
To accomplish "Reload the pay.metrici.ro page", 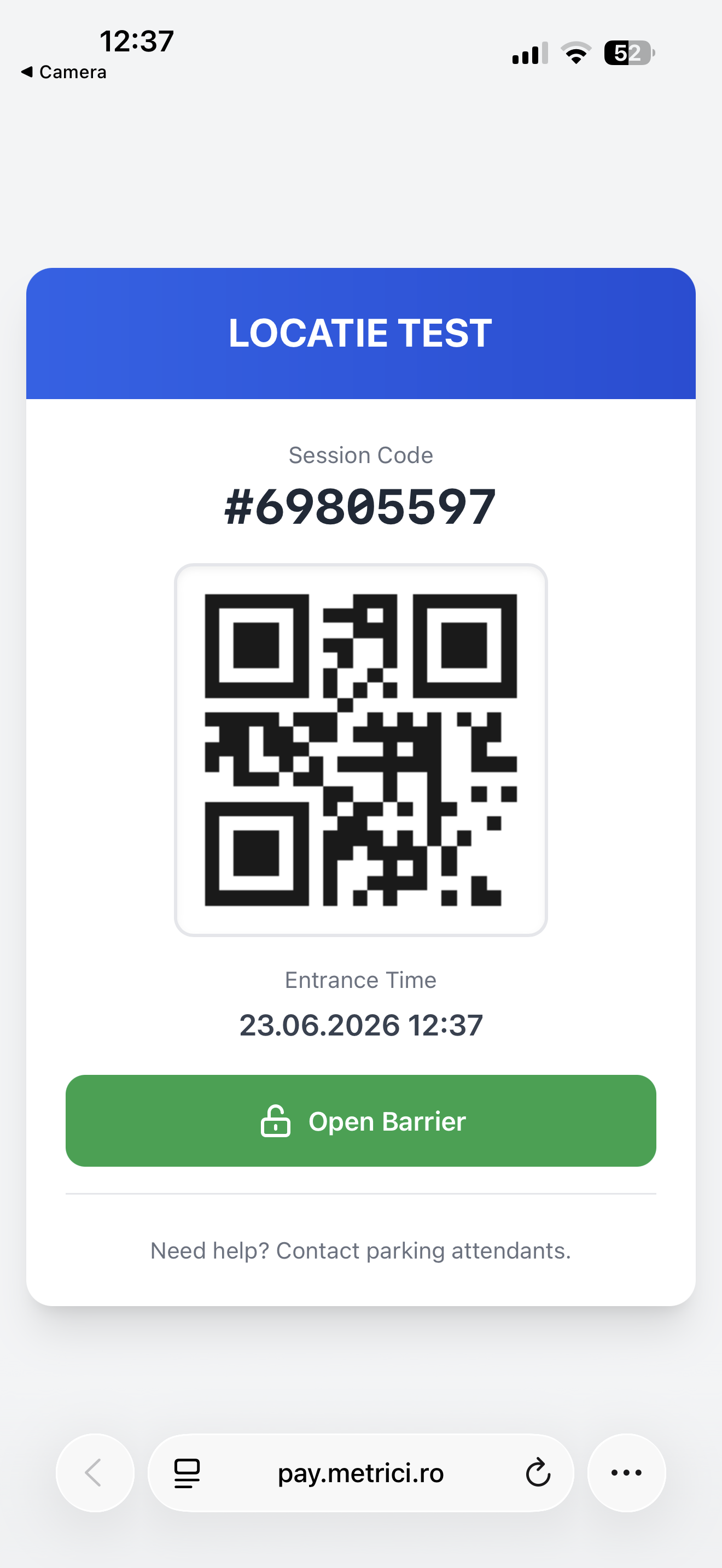I will [538, 1473].
